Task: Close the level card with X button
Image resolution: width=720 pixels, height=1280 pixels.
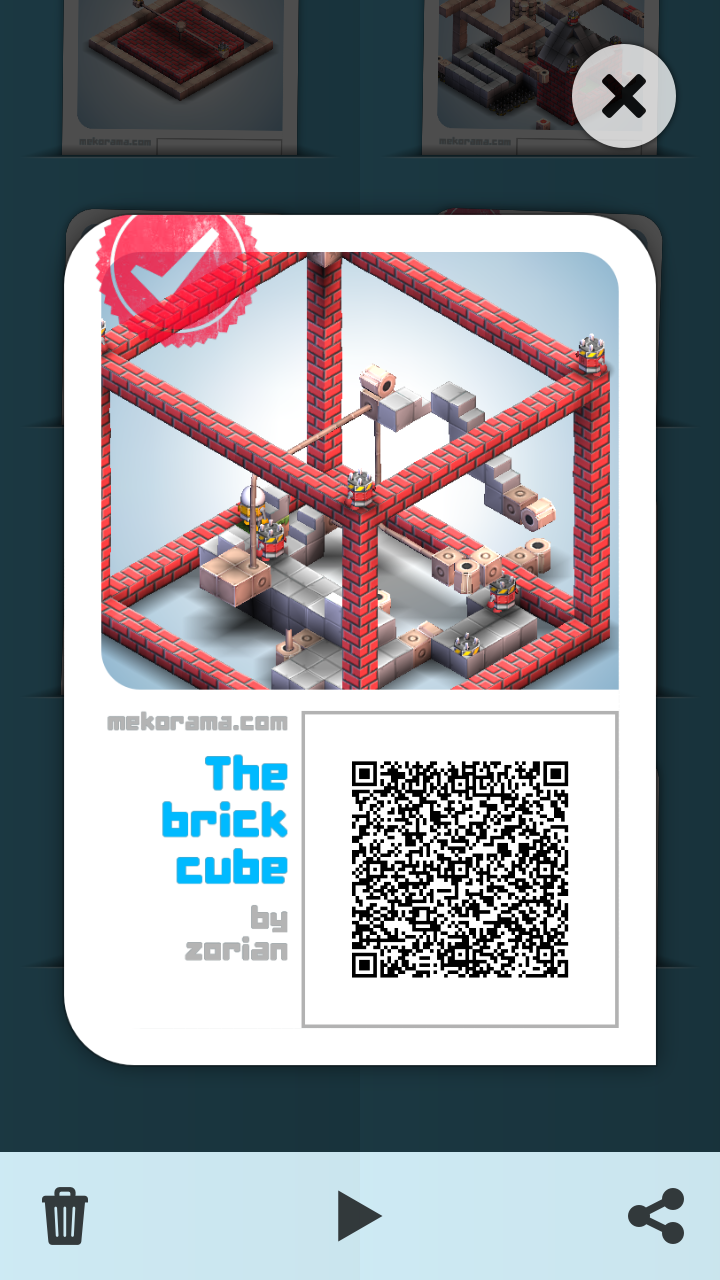Action: click(624, 97)
